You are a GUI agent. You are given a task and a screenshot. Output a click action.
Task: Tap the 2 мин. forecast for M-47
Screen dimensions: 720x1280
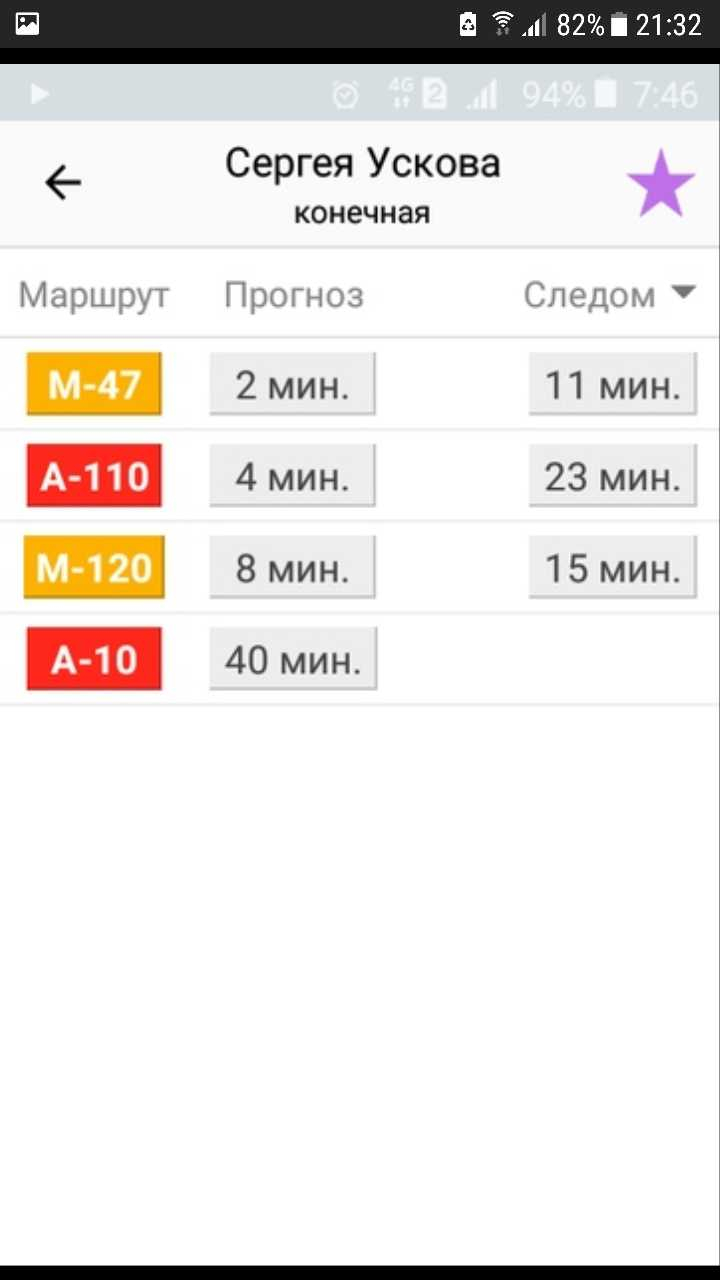coord(293,384)
